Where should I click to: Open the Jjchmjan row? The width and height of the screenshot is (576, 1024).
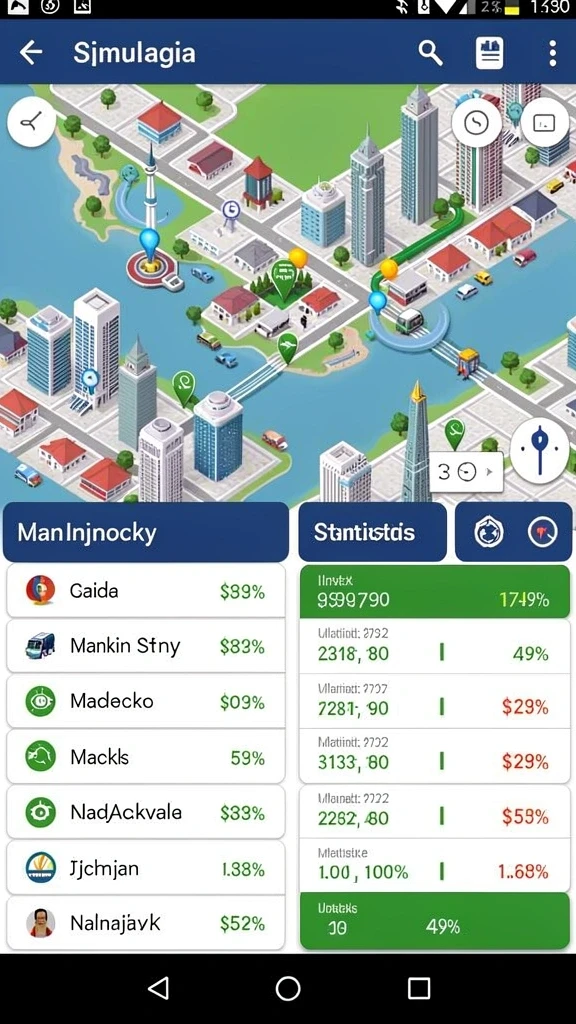click(146, 868)
